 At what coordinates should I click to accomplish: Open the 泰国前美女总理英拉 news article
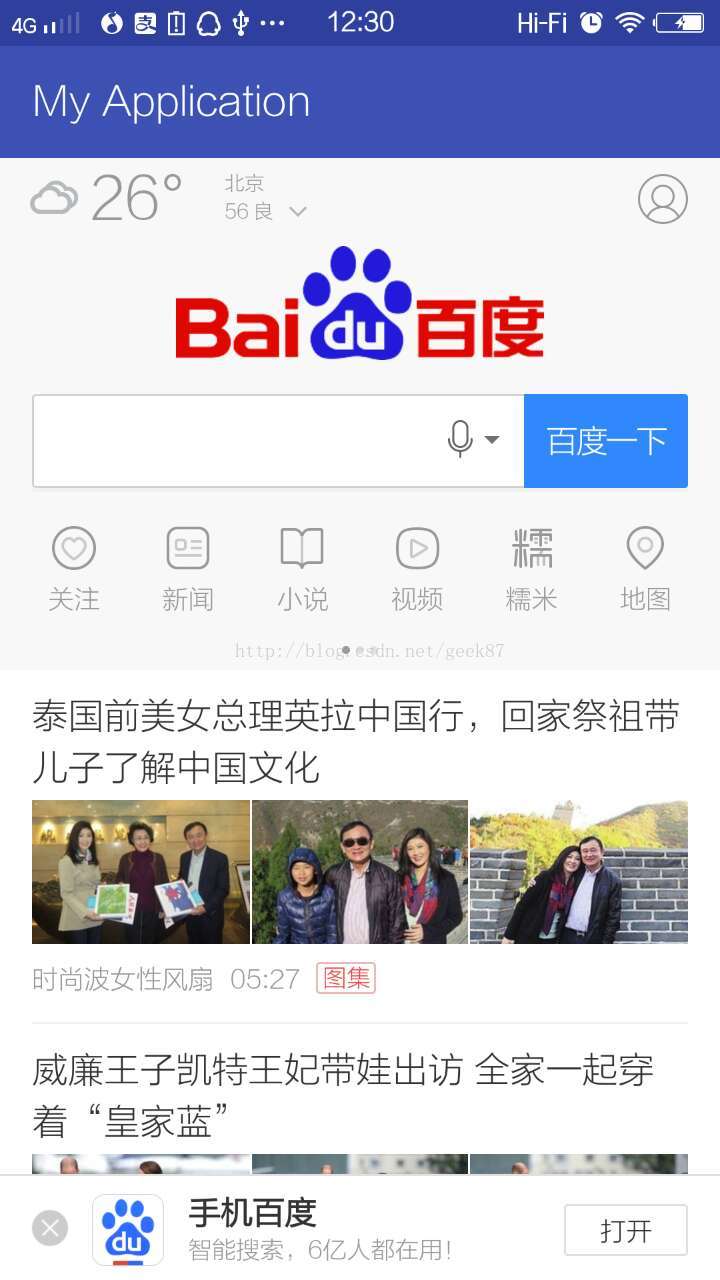(355, 742)
